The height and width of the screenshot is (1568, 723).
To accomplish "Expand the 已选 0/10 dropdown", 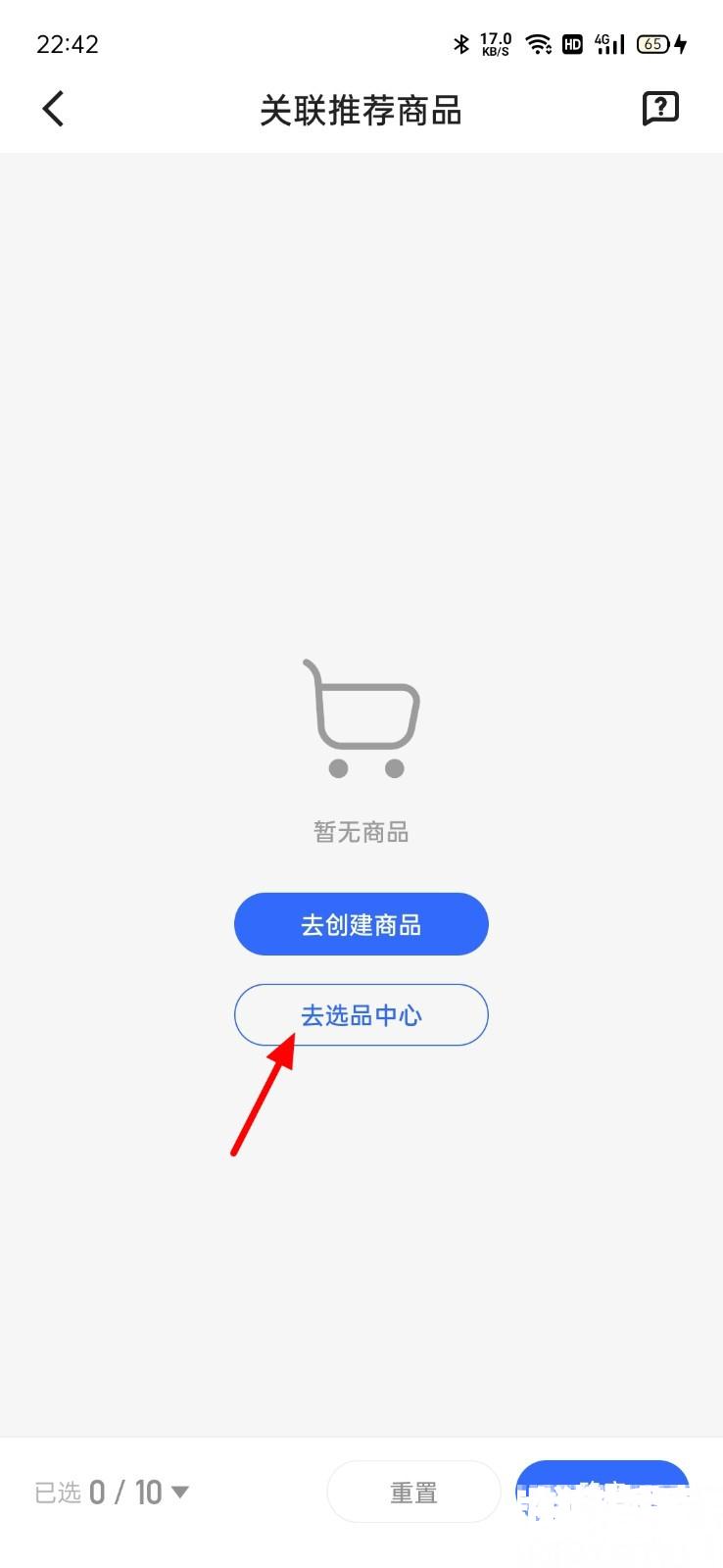I will click(180, 1492).
